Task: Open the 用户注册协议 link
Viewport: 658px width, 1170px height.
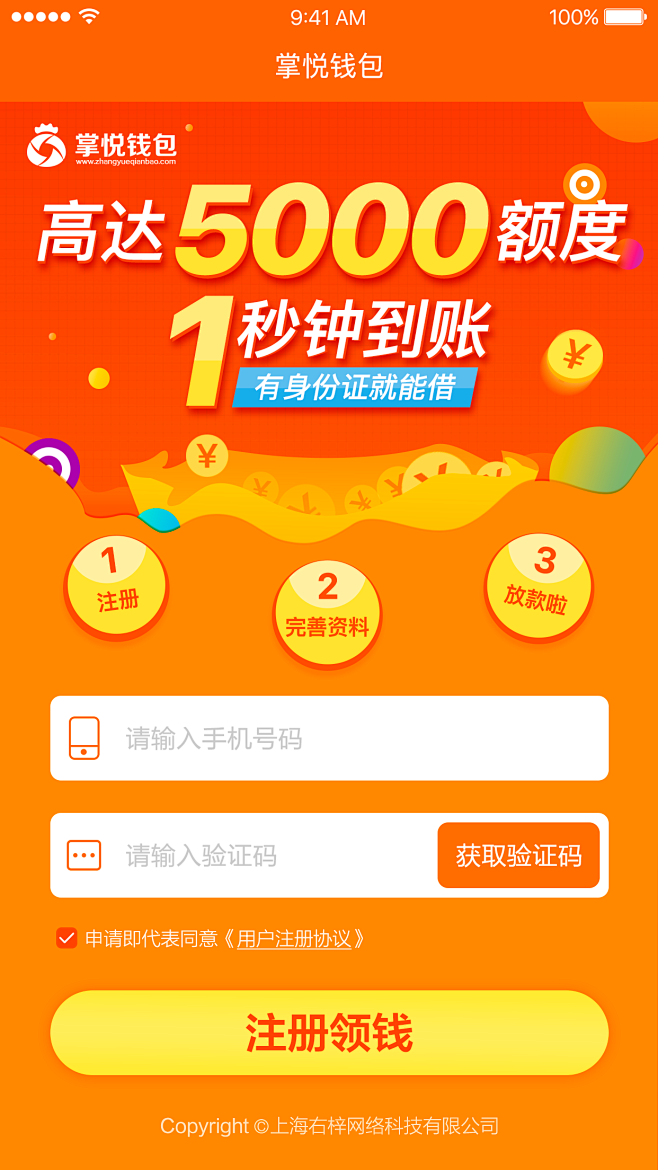Action: [x=294, y=939]
